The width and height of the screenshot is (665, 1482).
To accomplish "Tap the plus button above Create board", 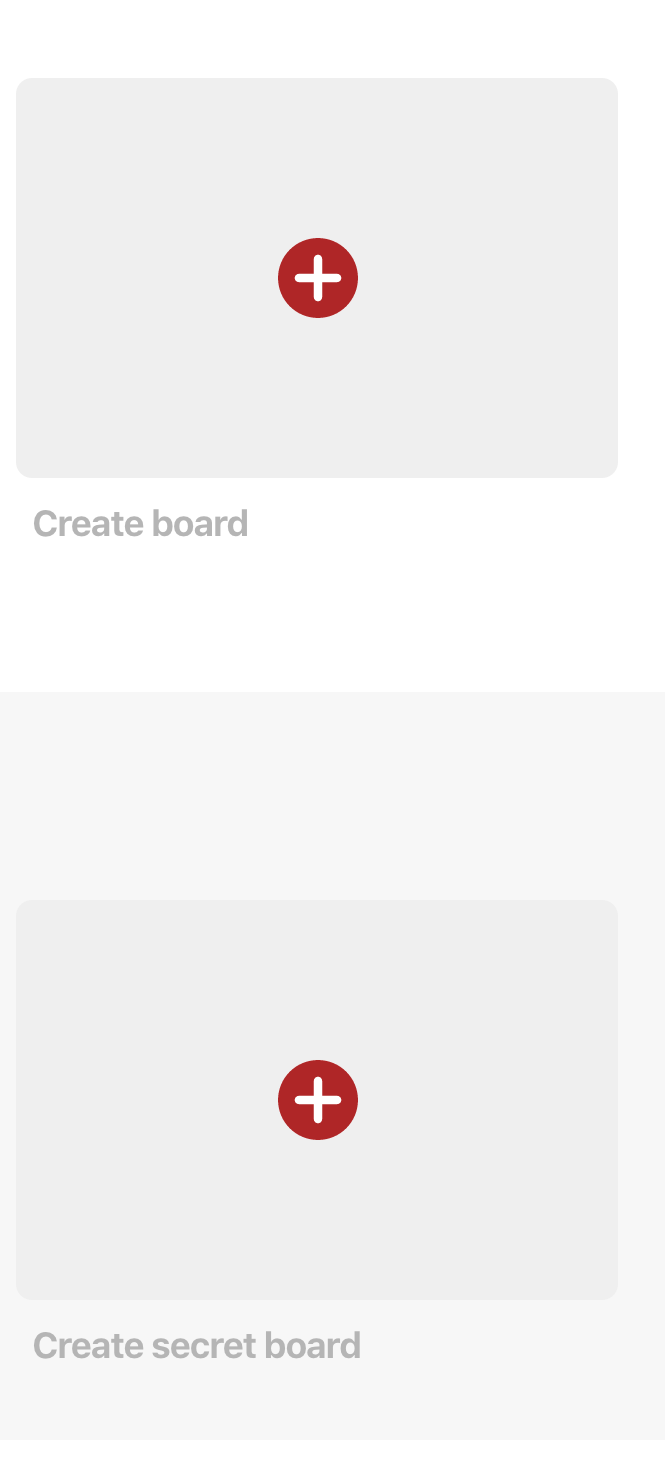I will click(x=318, y=278).
